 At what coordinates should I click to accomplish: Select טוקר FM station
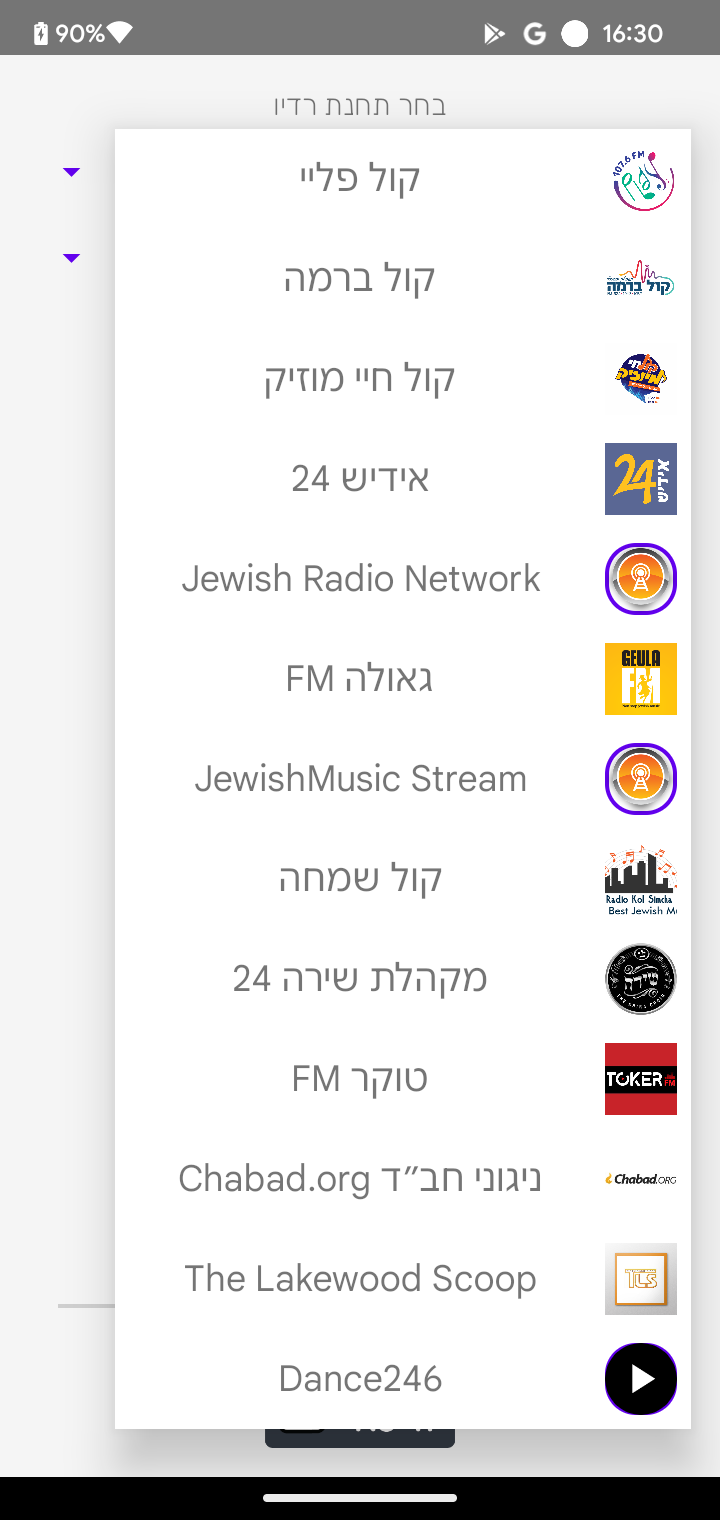tap(361, 1079)
